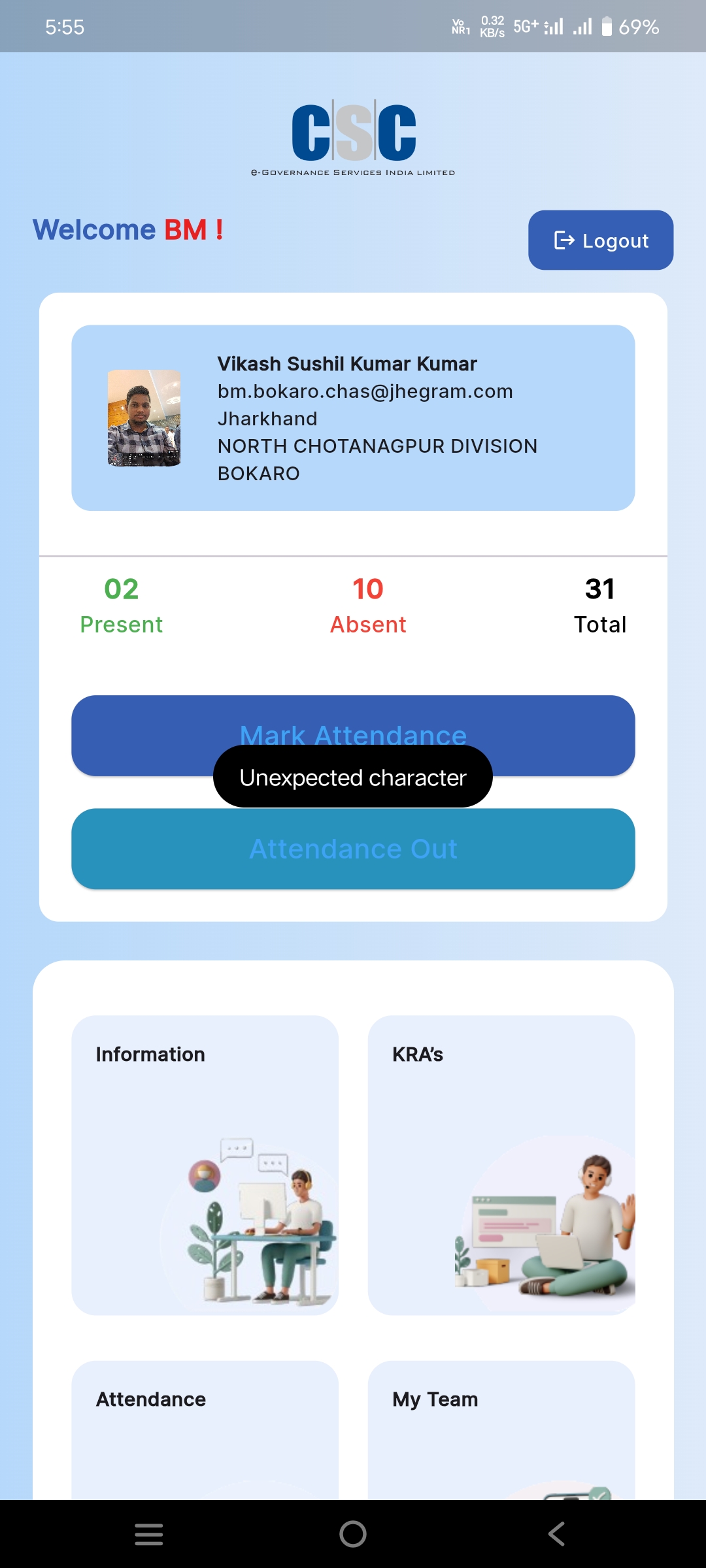
Task: Open the My Team card
Action: [501, 1430]
